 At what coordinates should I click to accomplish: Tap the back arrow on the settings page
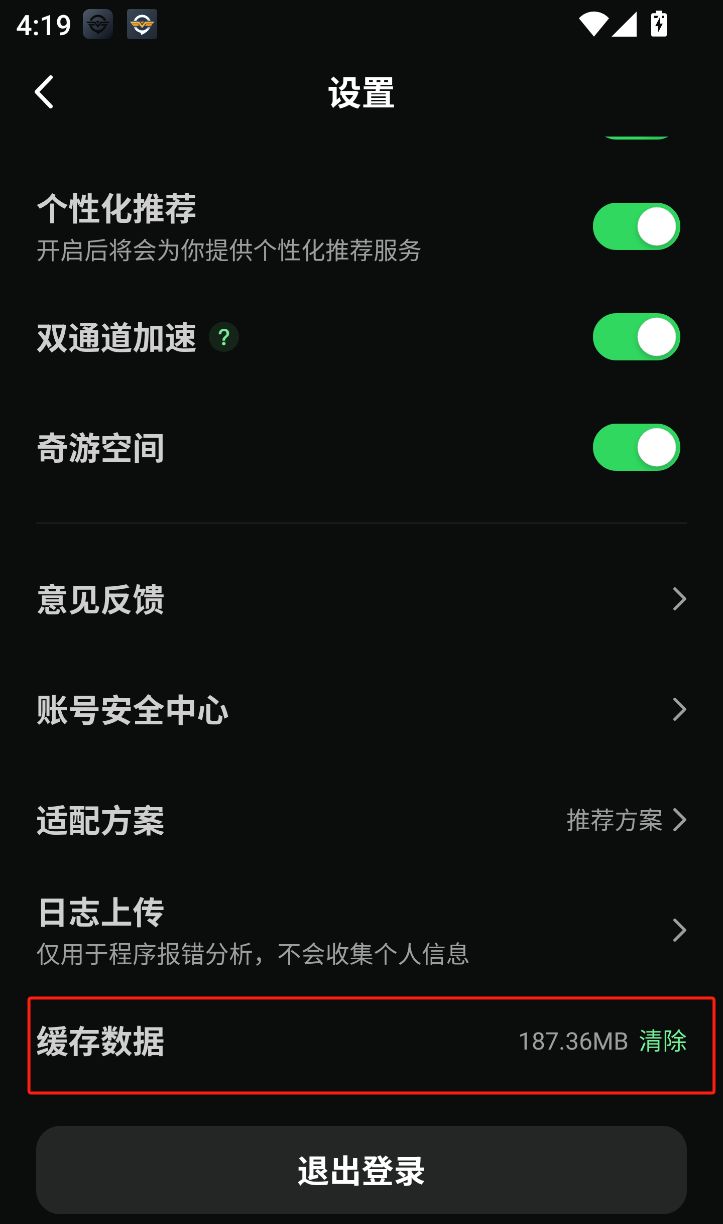pos(44,91)
